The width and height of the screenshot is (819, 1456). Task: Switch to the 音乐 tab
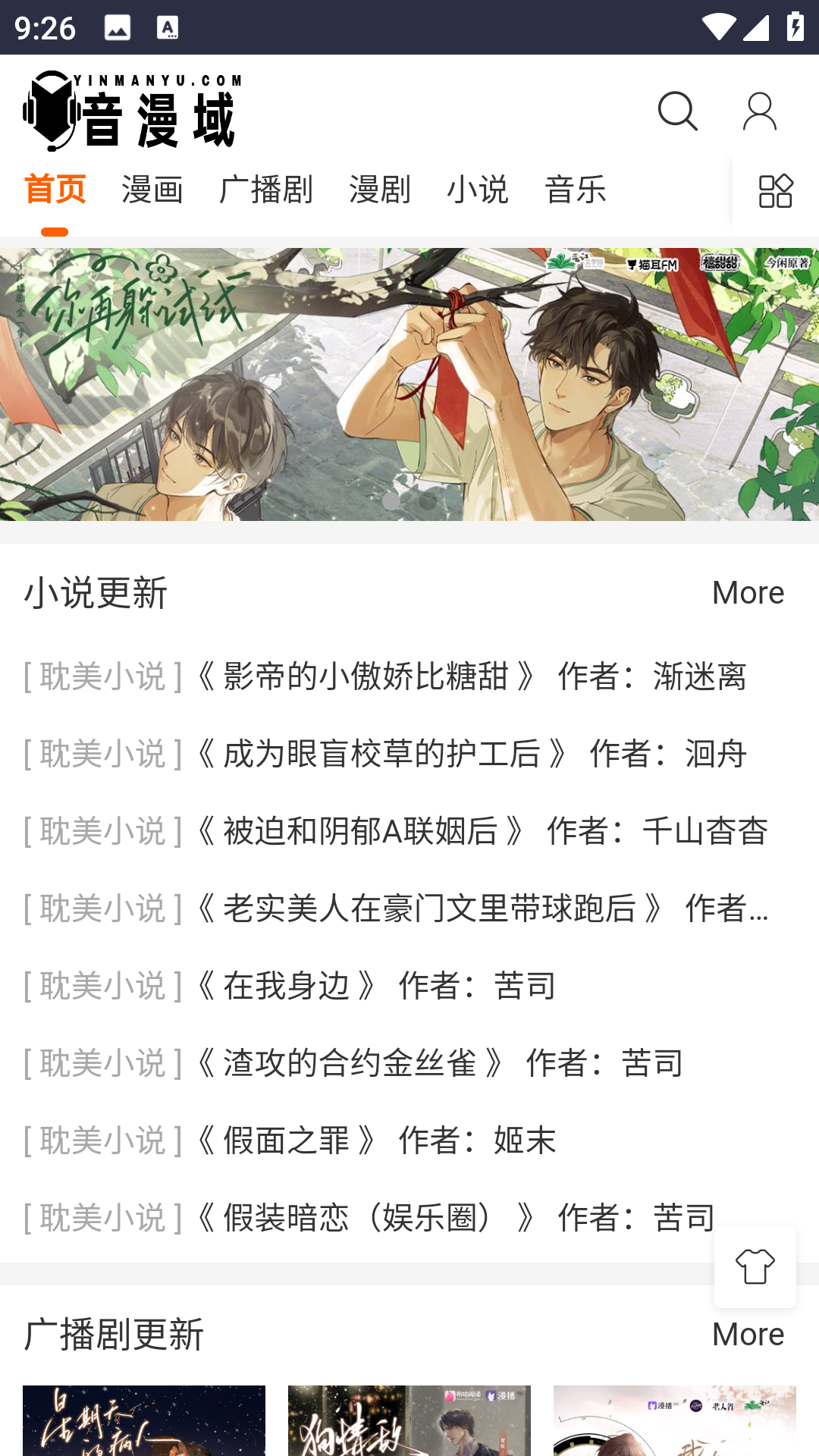[576, 190]
